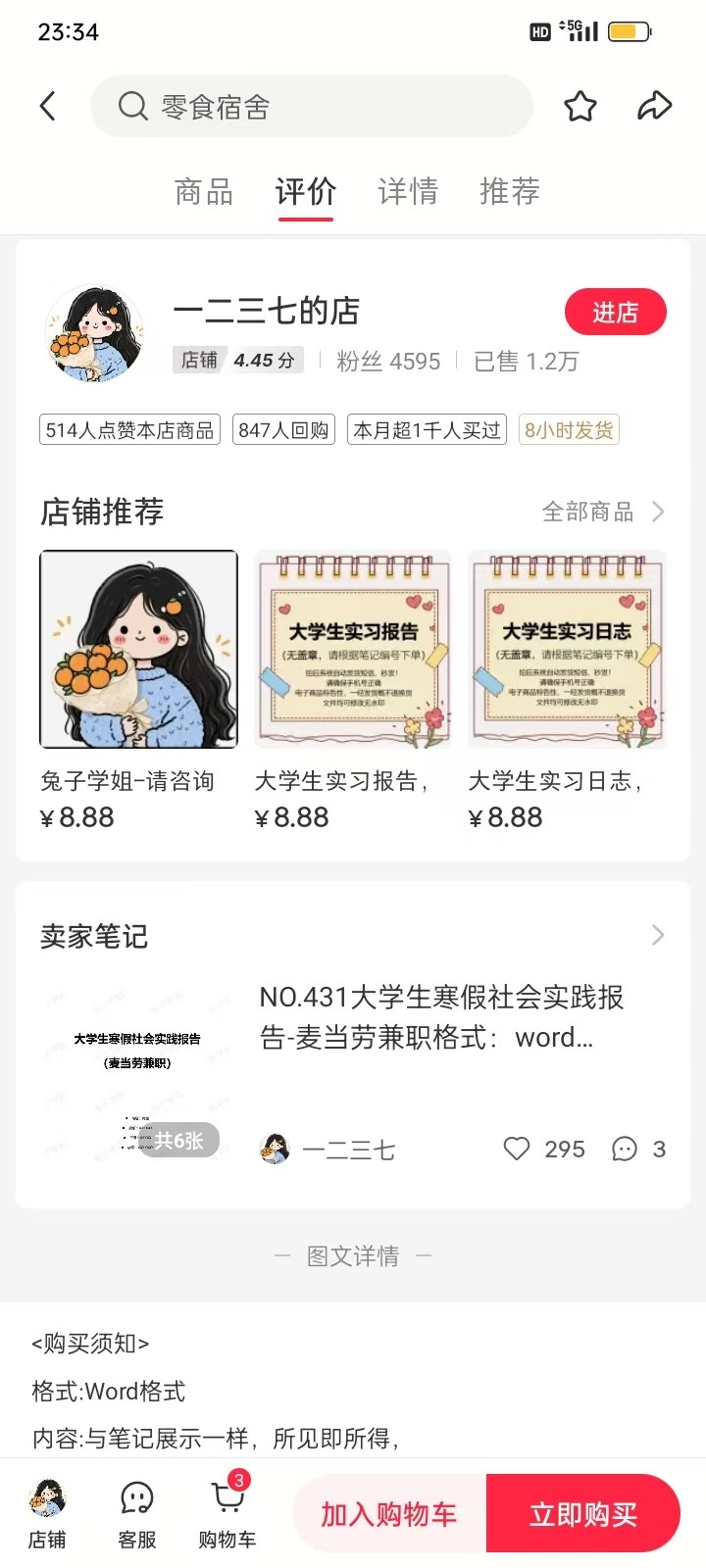Tap the share arrow icon
The image size is (706, 1568).
(x=655, y=106)
